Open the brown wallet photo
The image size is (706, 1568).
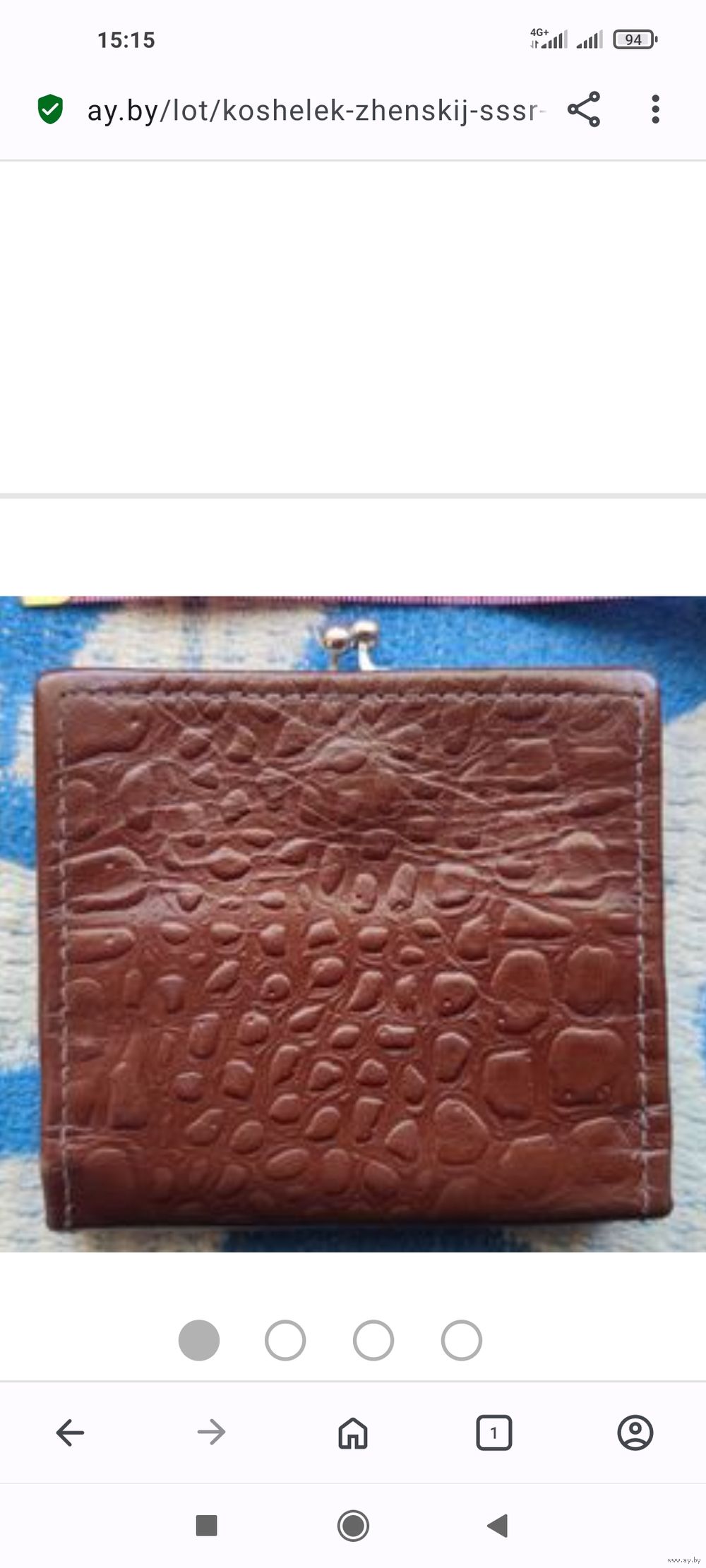pyautogui.click(x=353, y=923)
